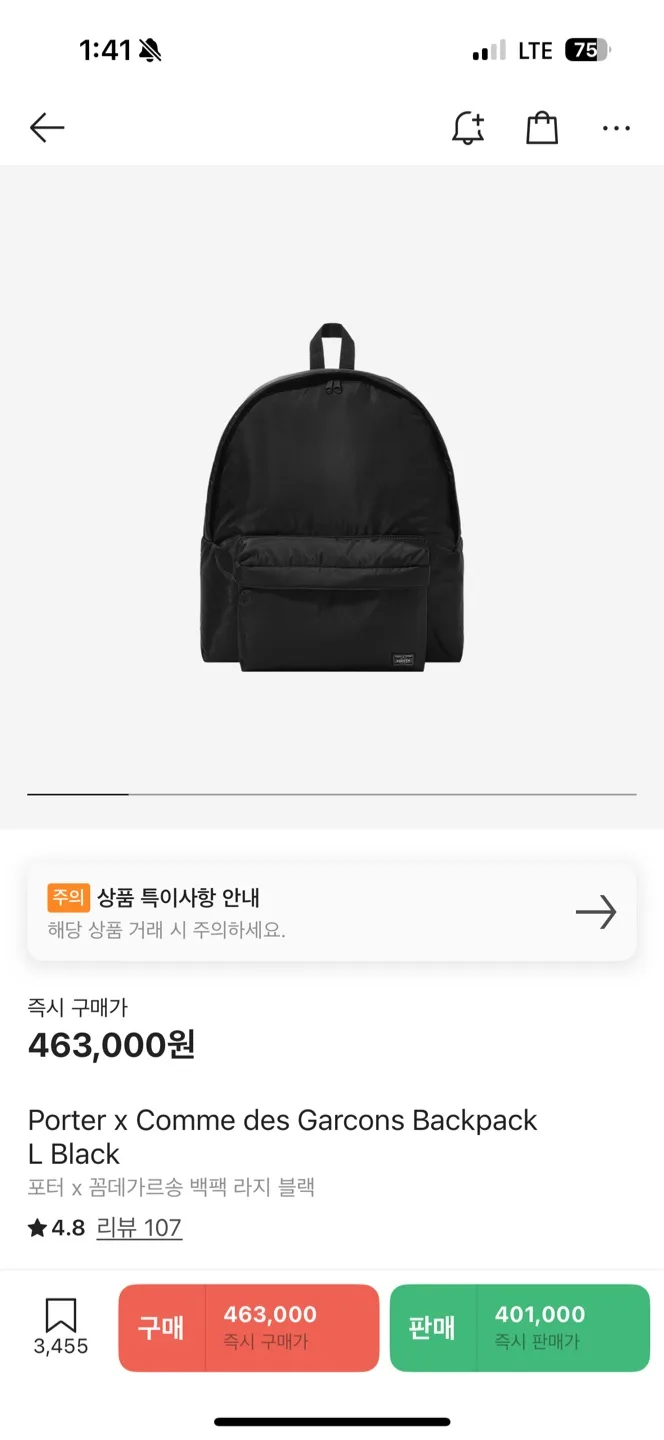
Task: Bookmark this Porter backpack
Action: [61, 1326]
